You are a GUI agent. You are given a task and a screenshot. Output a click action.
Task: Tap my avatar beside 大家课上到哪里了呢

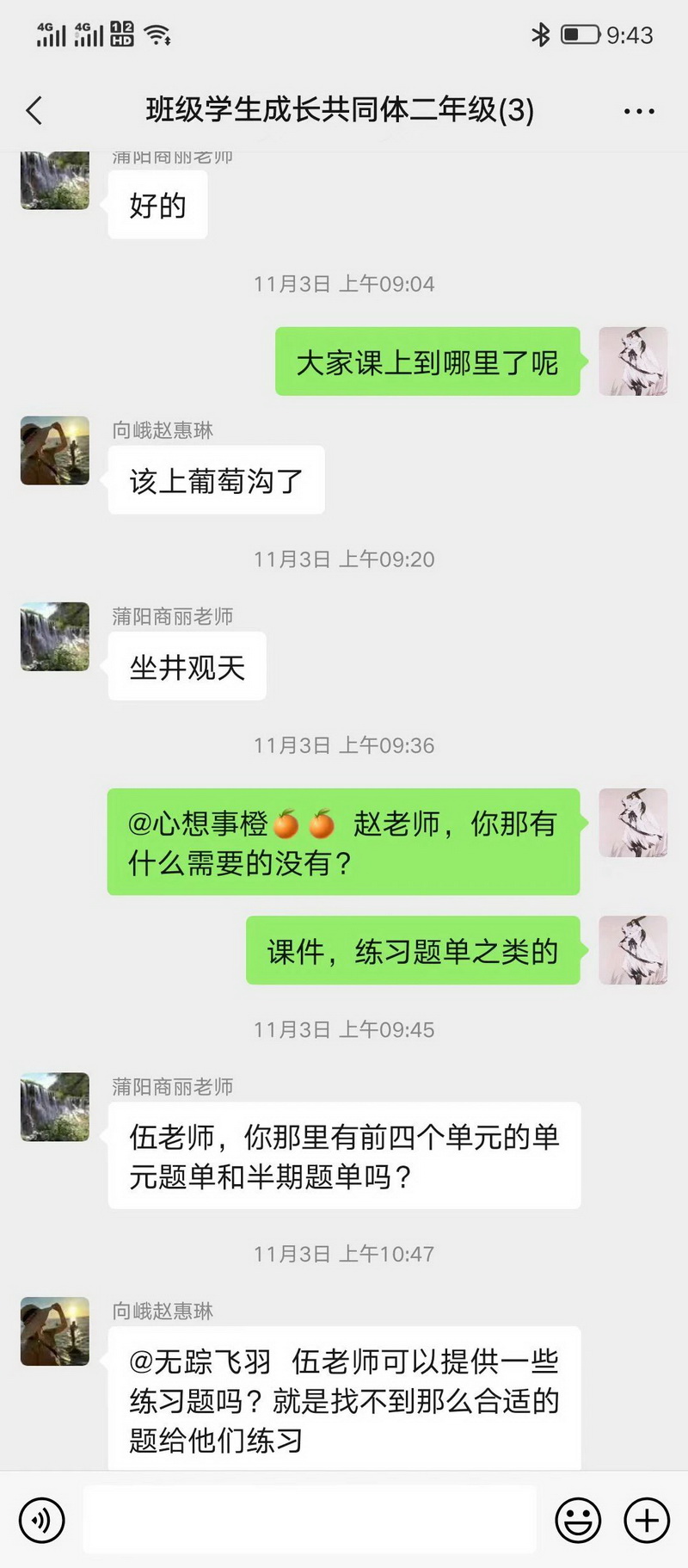click(633, 361)
